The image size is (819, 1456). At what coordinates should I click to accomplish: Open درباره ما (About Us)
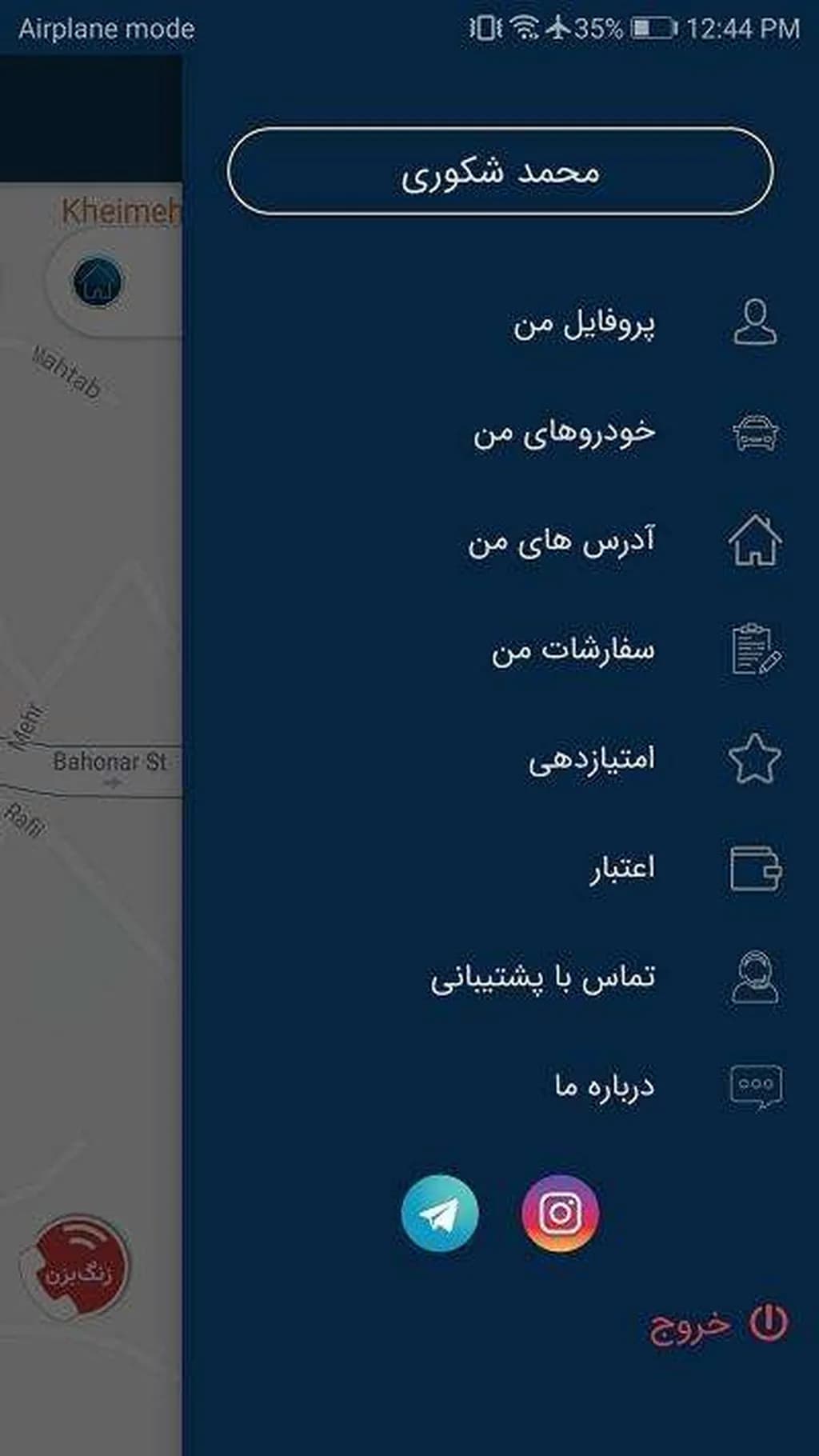(x=605, y=1086)
